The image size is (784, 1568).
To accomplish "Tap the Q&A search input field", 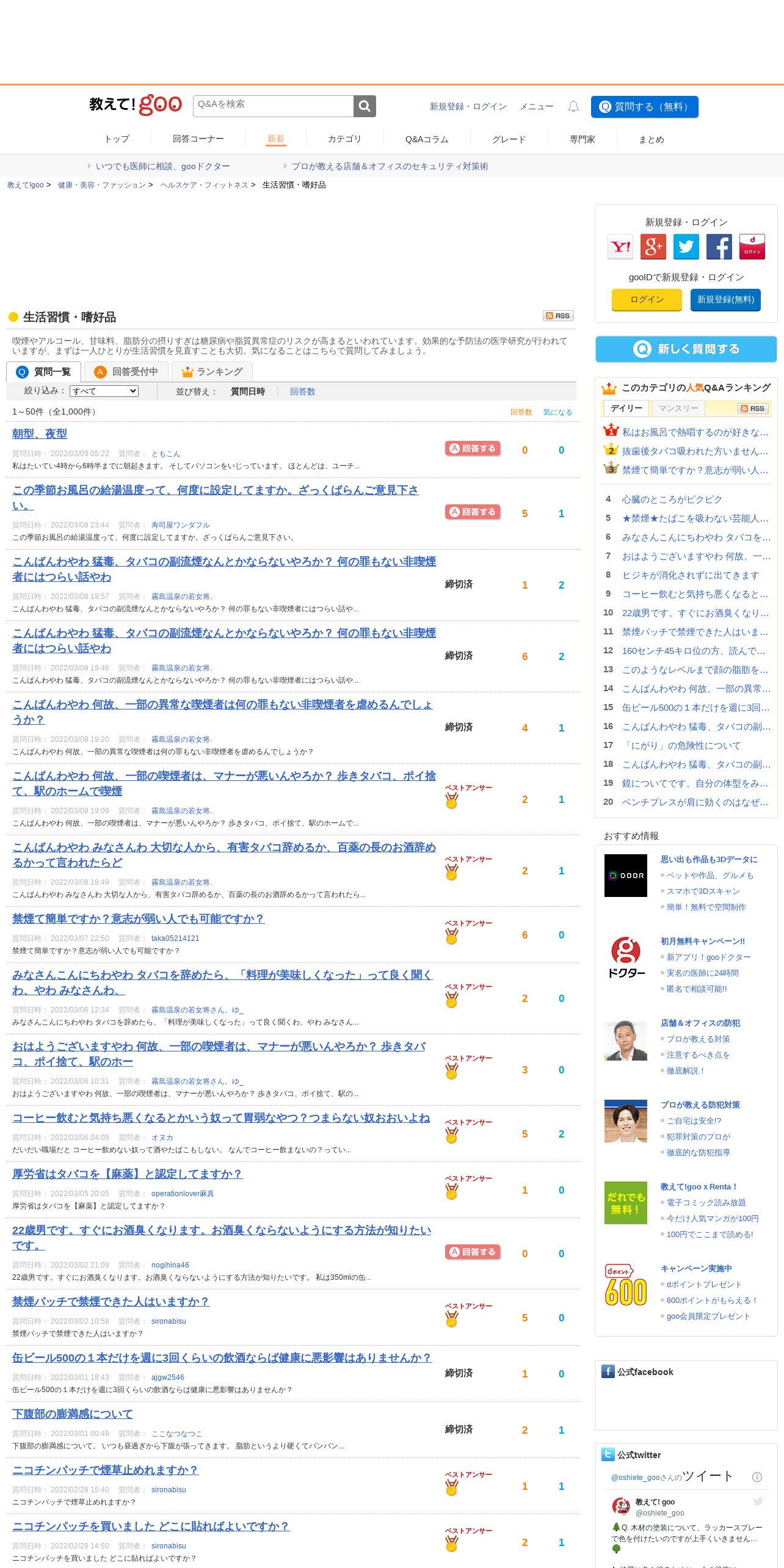I will pyautogui.click(x=273, y=106).
